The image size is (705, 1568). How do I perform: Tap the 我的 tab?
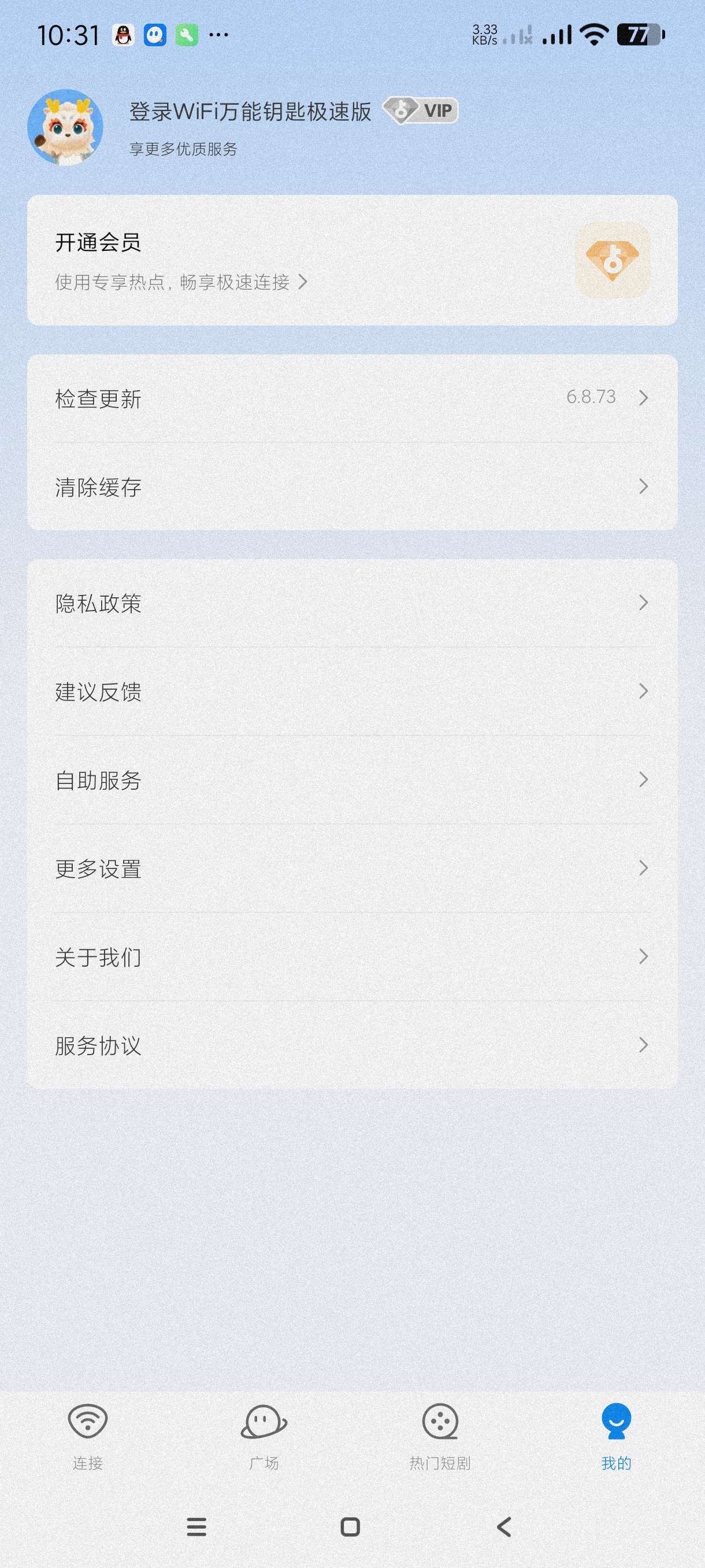[x=615, y=1437]
